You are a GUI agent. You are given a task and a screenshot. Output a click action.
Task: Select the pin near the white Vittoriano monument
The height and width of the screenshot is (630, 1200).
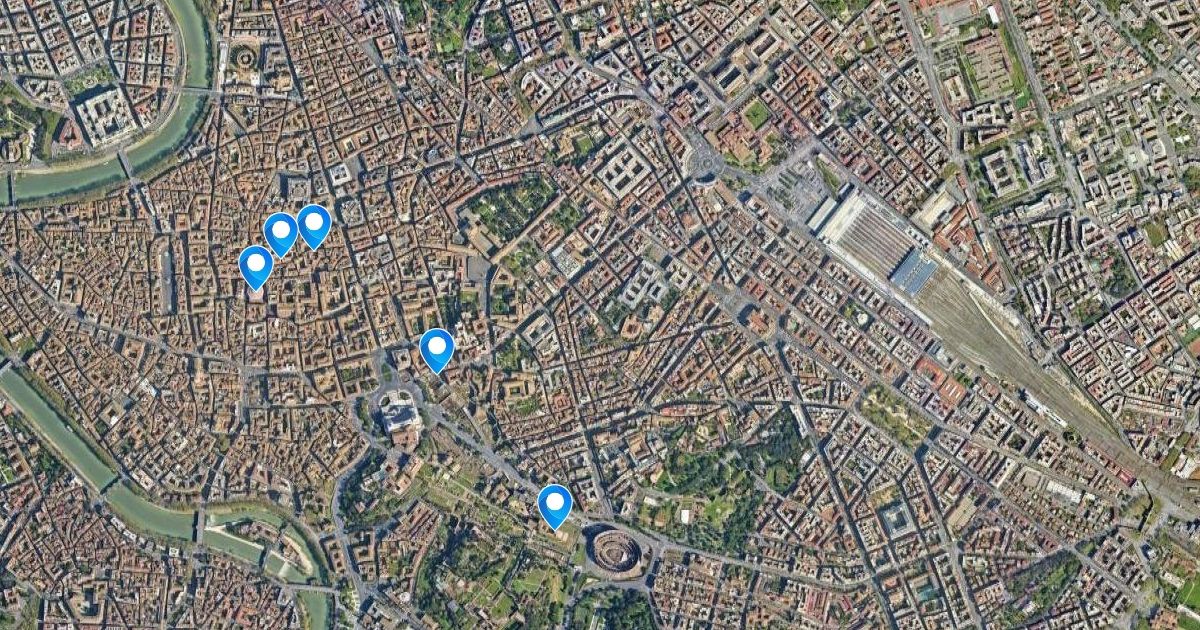tap(437, 349)
